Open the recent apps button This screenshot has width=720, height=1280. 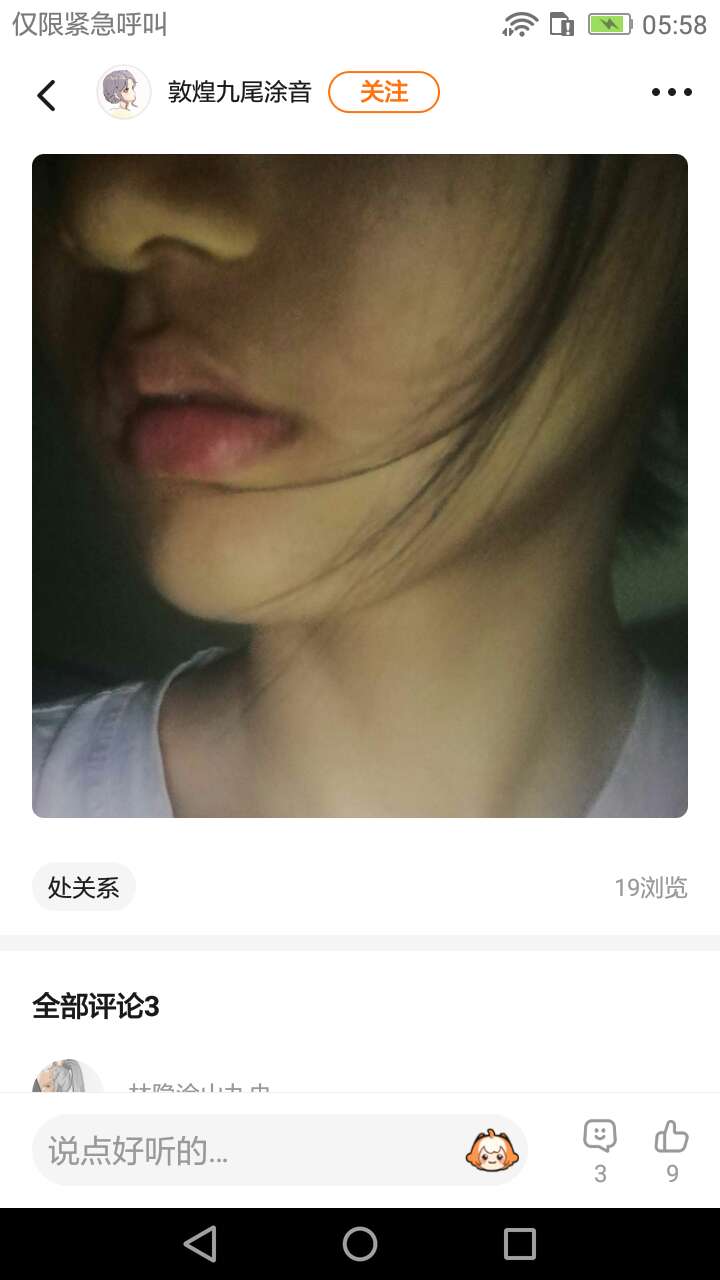(520, 1244)
